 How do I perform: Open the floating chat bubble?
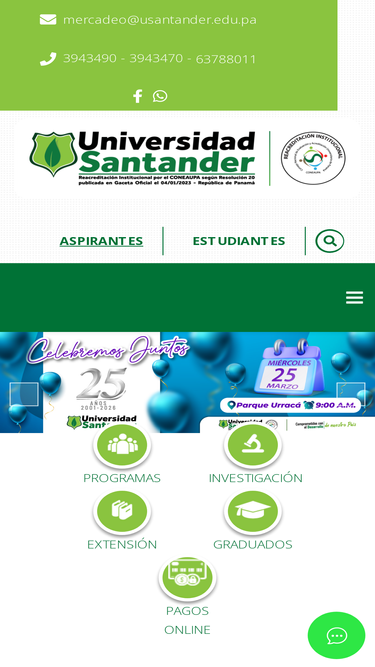(336, 636)
